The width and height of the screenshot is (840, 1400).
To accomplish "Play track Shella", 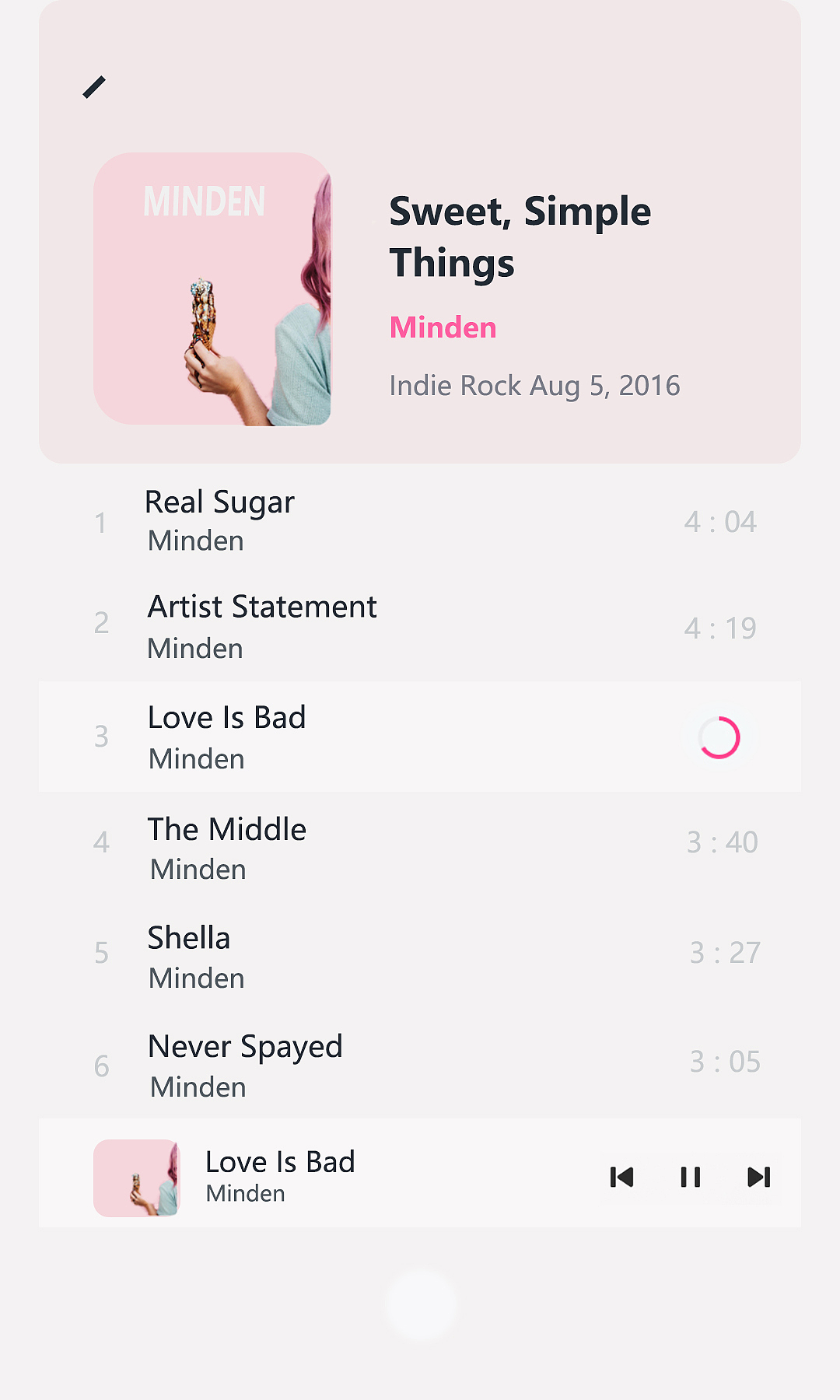I will coord(420,957).
